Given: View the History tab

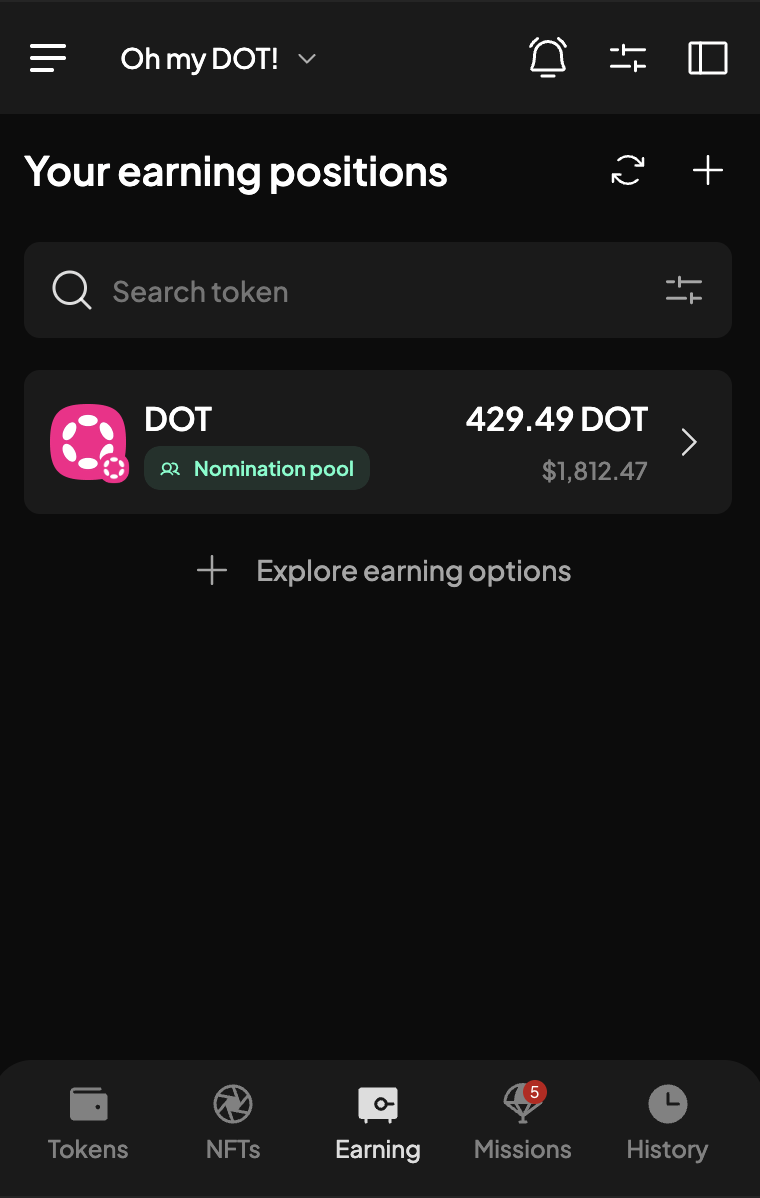Looking at the screenshot, I should 667,1123.
